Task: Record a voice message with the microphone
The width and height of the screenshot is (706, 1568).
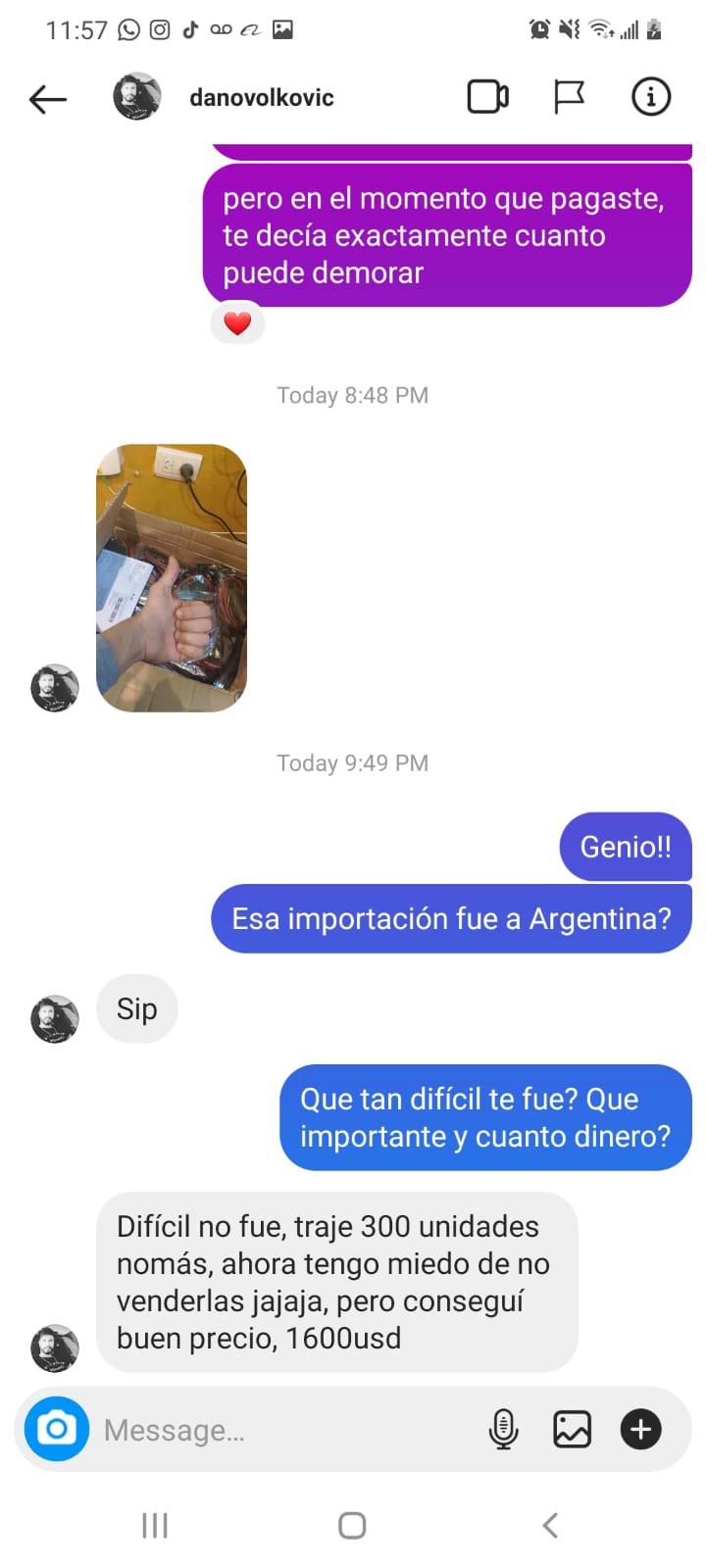Action: point(503,1429)
